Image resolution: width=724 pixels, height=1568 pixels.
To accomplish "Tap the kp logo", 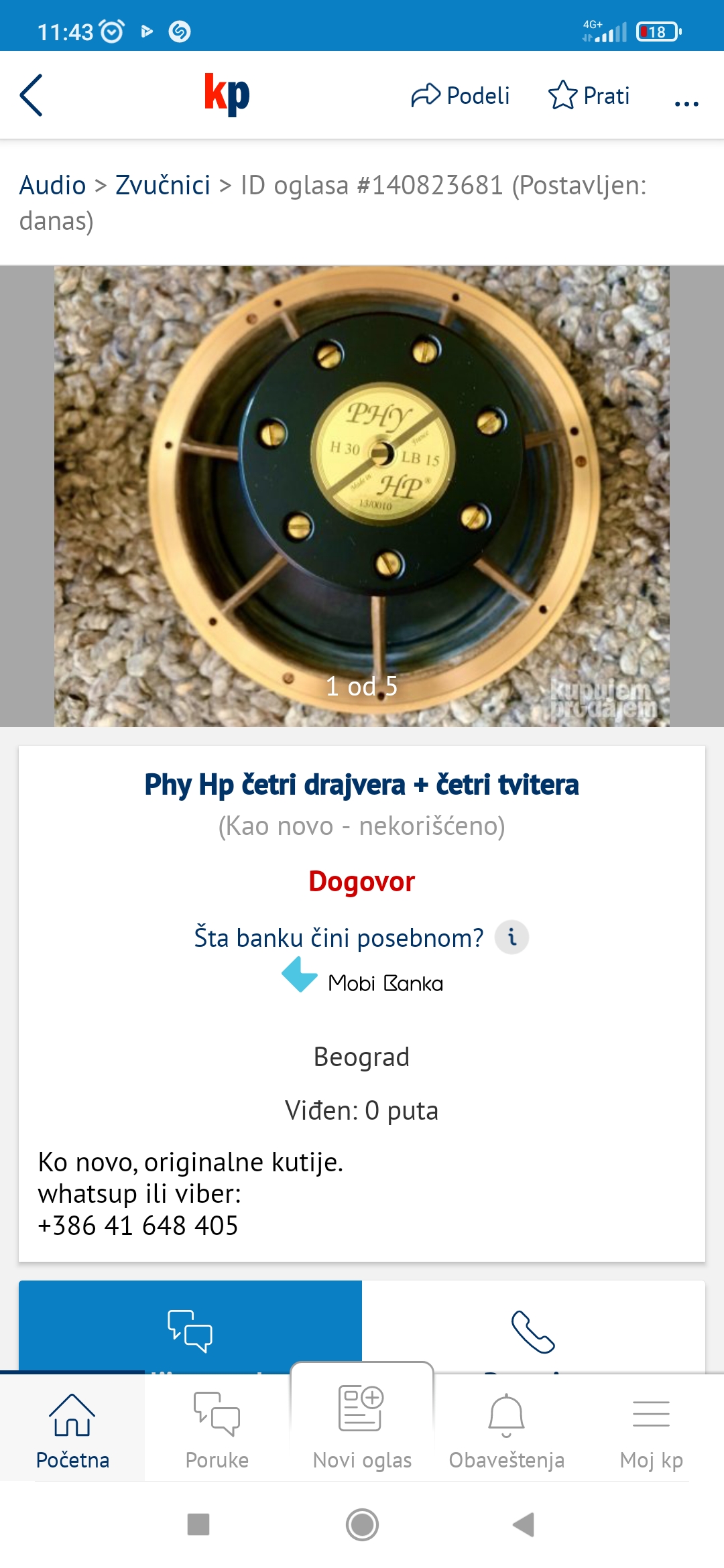I will coord(227,94).
